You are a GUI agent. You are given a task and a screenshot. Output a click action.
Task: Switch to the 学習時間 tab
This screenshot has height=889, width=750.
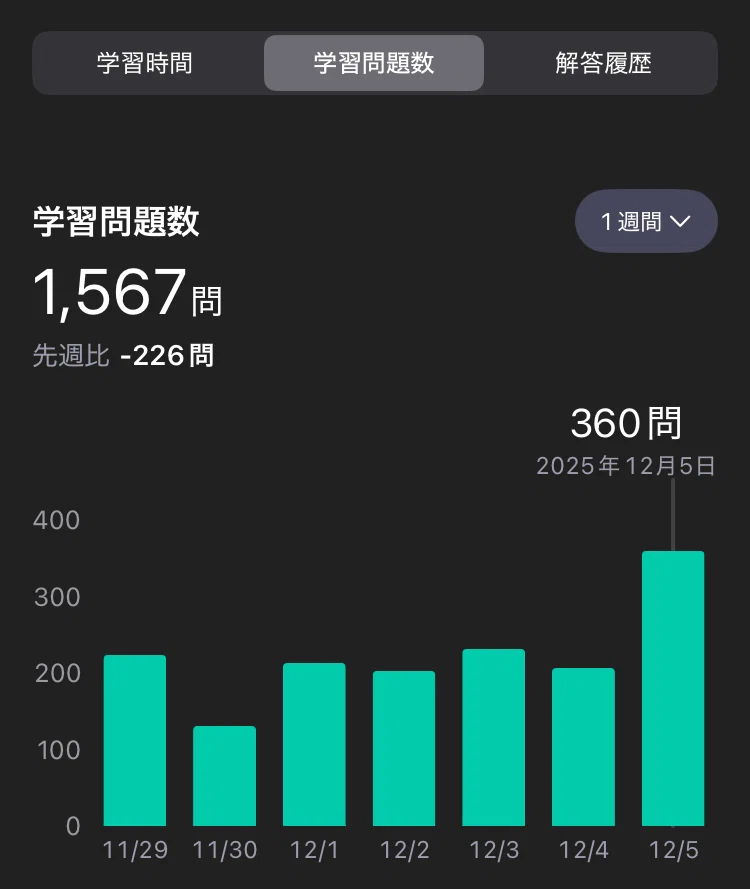(x=145, y=63)
